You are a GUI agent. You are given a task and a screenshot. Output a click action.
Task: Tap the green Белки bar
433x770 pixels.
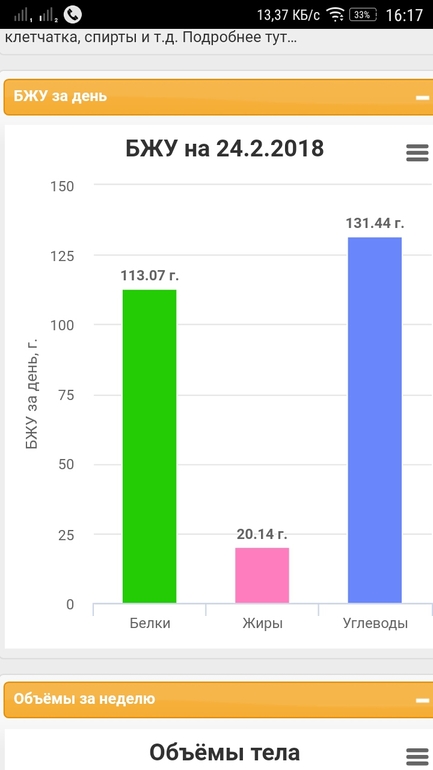149,446
